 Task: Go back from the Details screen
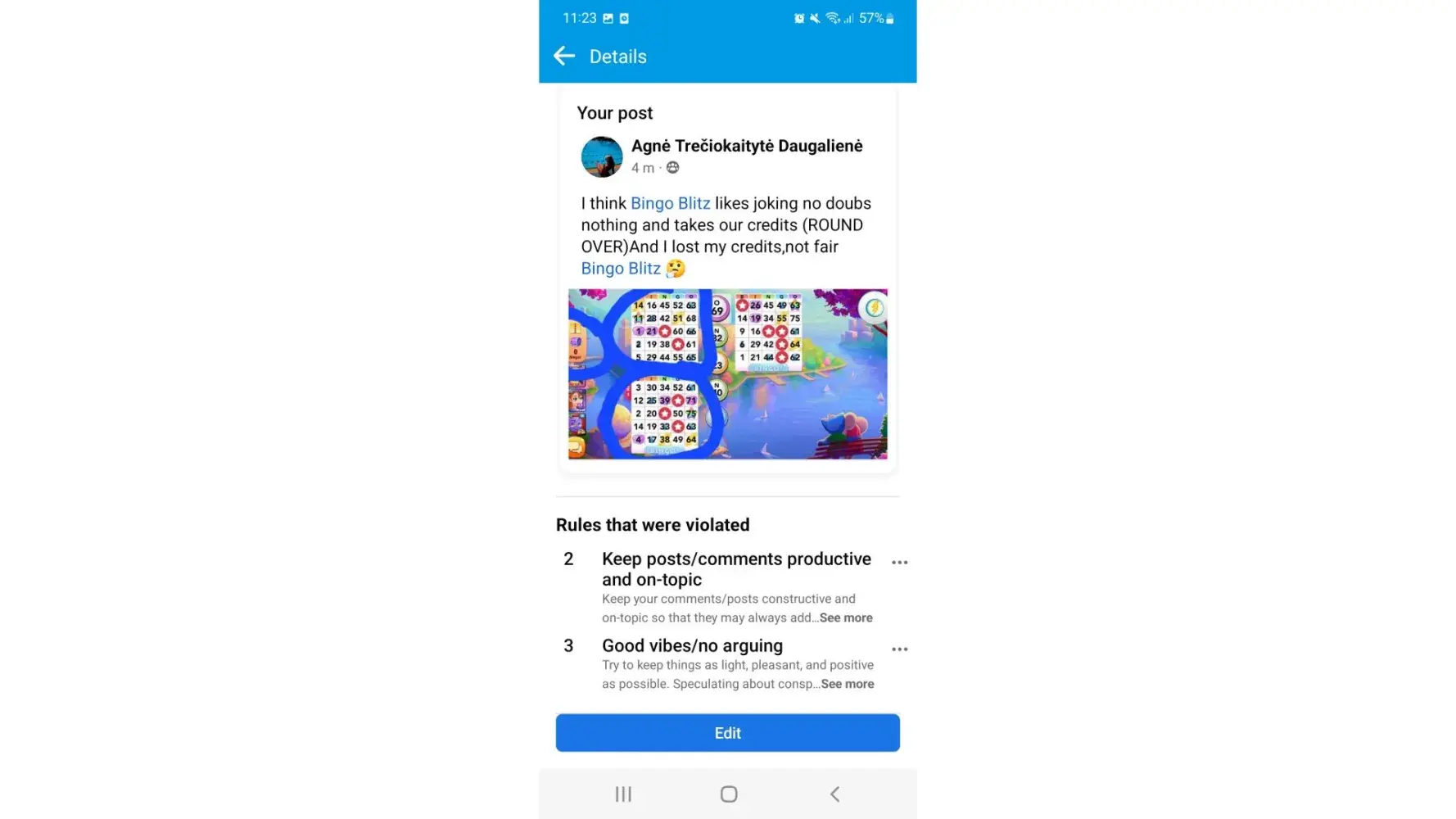click(x=564, y=57)
